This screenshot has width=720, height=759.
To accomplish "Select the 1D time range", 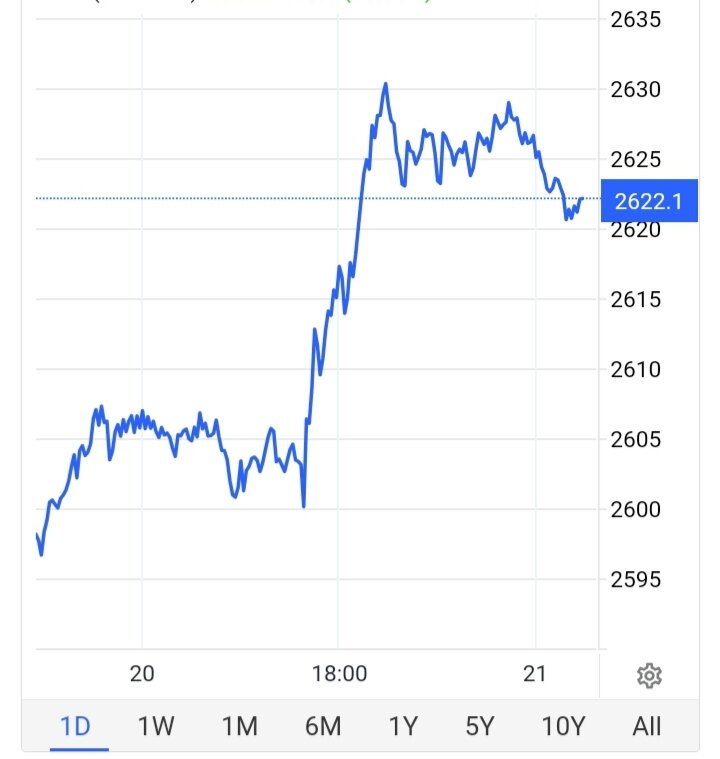I will coord(76,726).
